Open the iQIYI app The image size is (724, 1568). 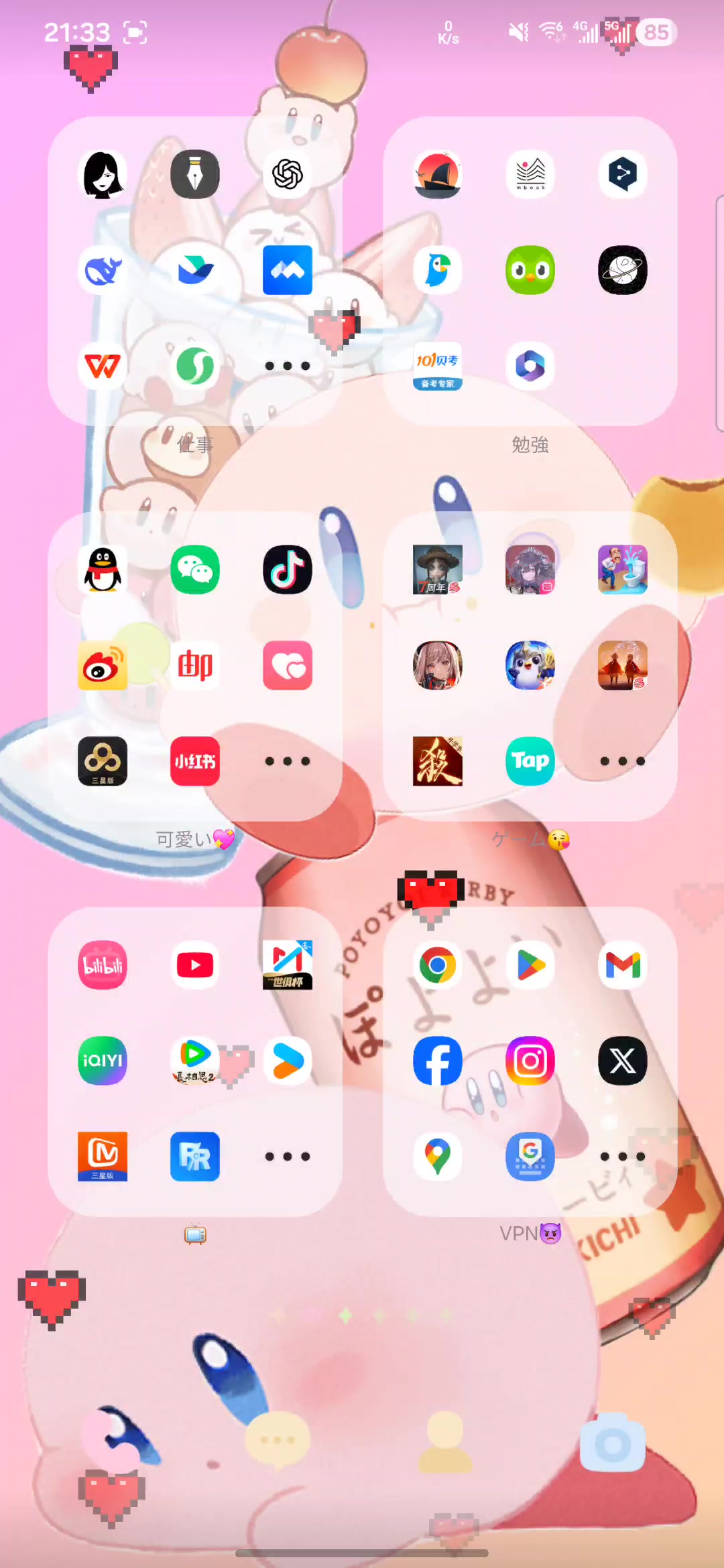tap(103, 1061)
